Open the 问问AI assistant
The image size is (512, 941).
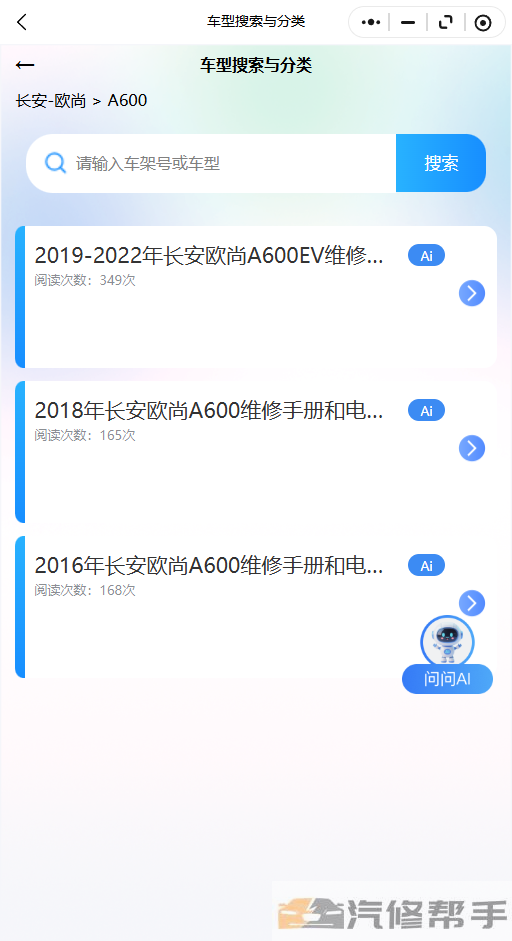(447, 655)
